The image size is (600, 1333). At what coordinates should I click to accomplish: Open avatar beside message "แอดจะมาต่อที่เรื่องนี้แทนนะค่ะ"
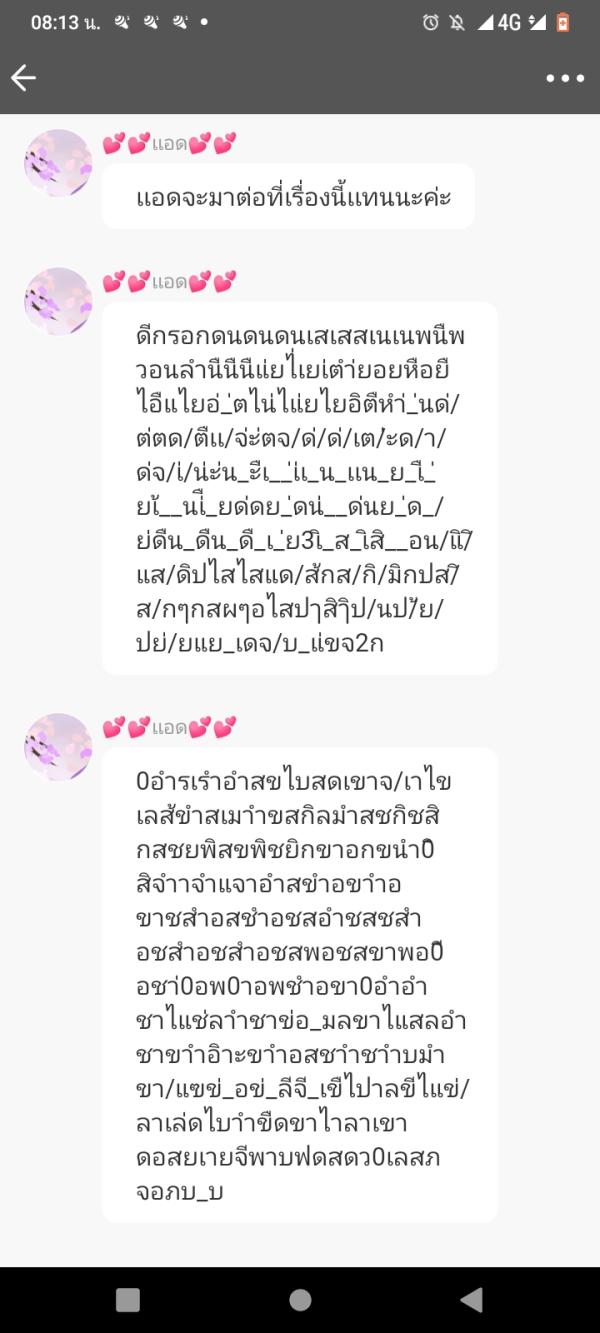[58, 163]
